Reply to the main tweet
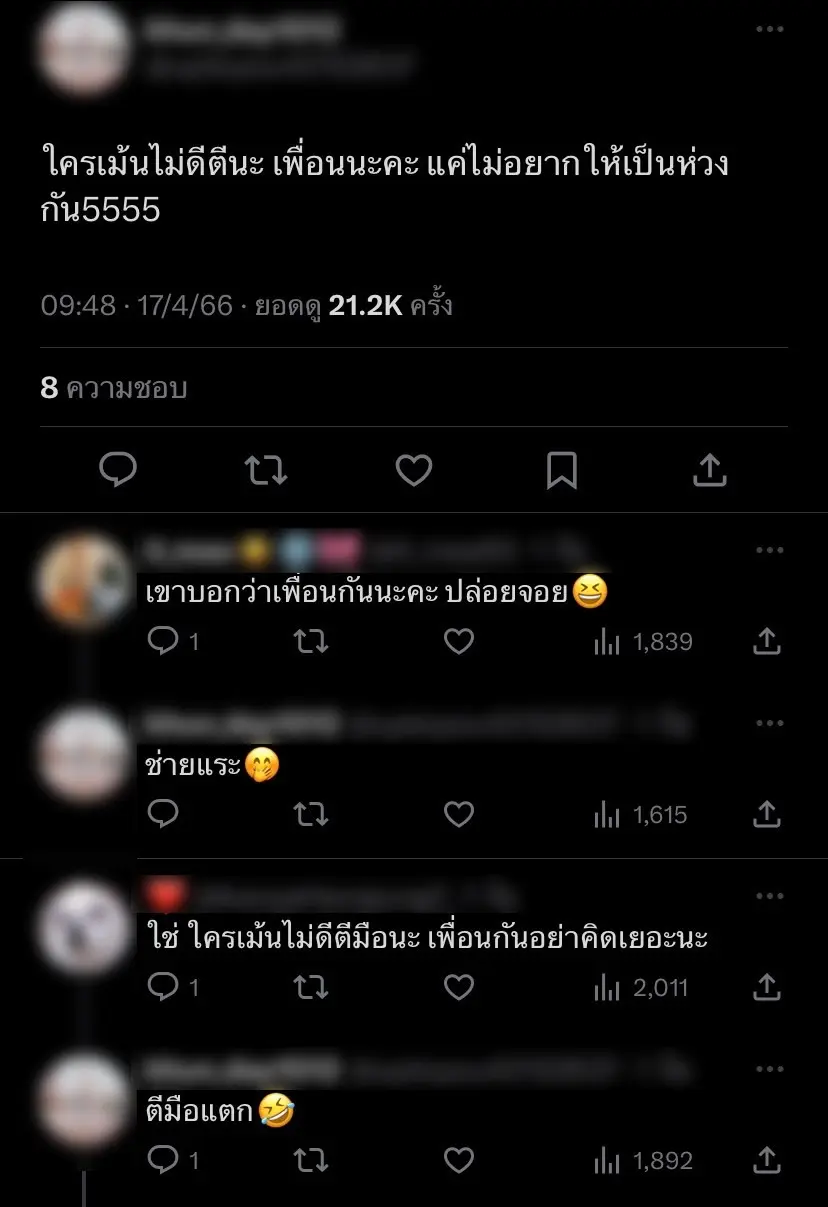Viewport: 828px width, 1207px height. coord(118,469)
